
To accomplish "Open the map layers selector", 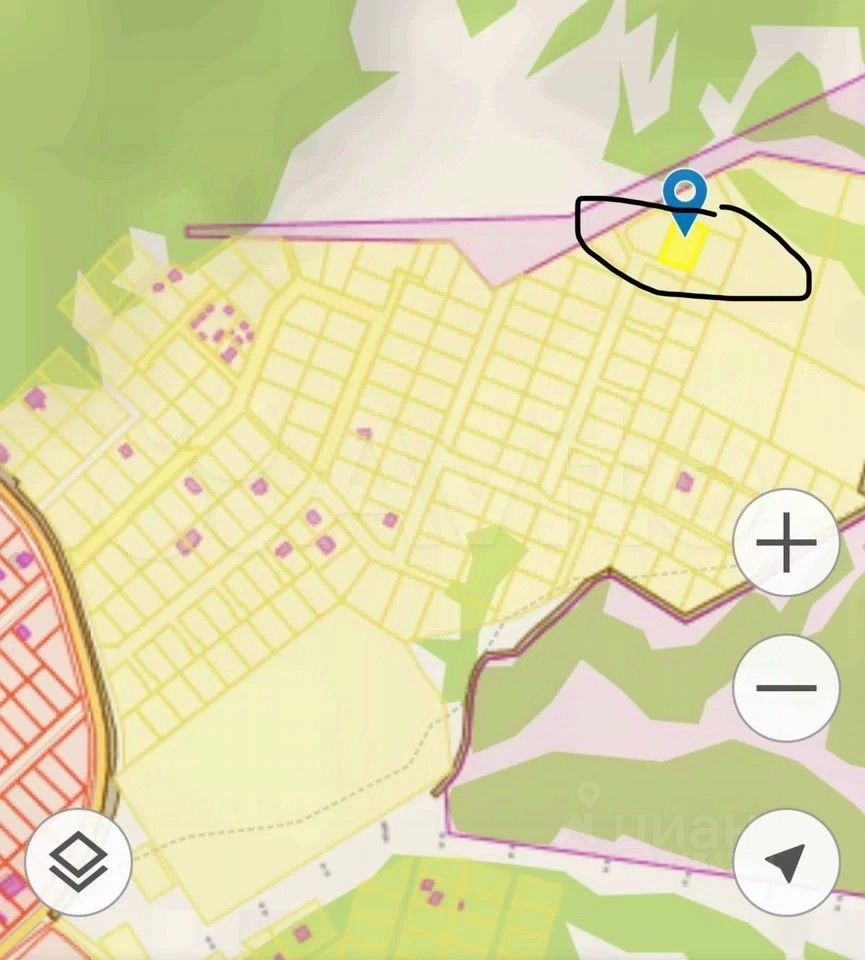I will point(78,863).
